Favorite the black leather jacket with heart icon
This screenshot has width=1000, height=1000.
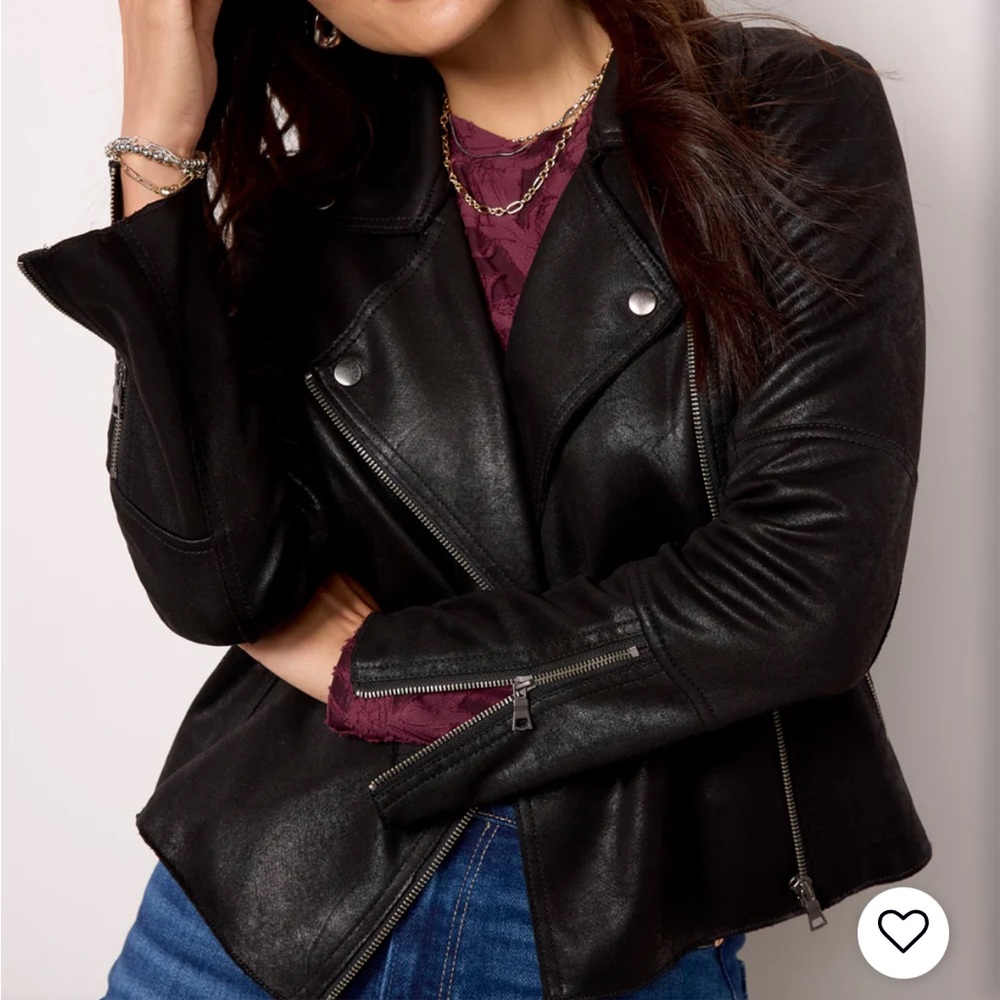(x=902, y=932)
